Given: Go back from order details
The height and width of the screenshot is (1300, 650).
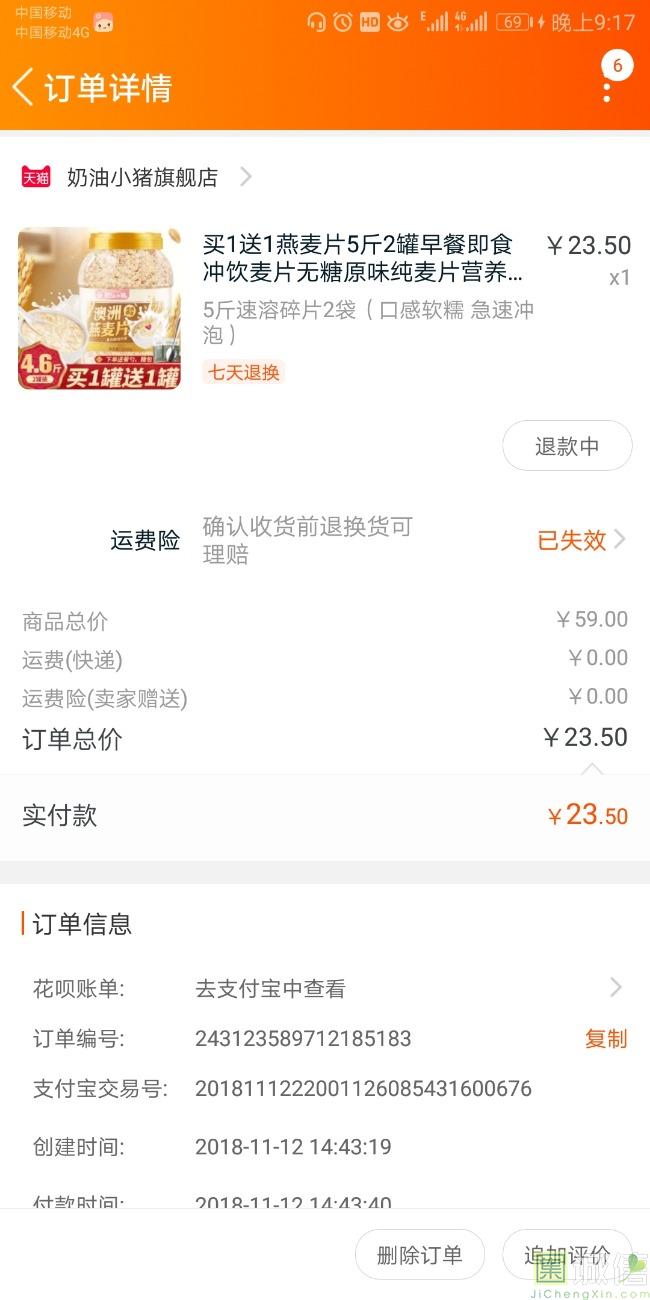Looking at the screenshot, I should 24,87.
